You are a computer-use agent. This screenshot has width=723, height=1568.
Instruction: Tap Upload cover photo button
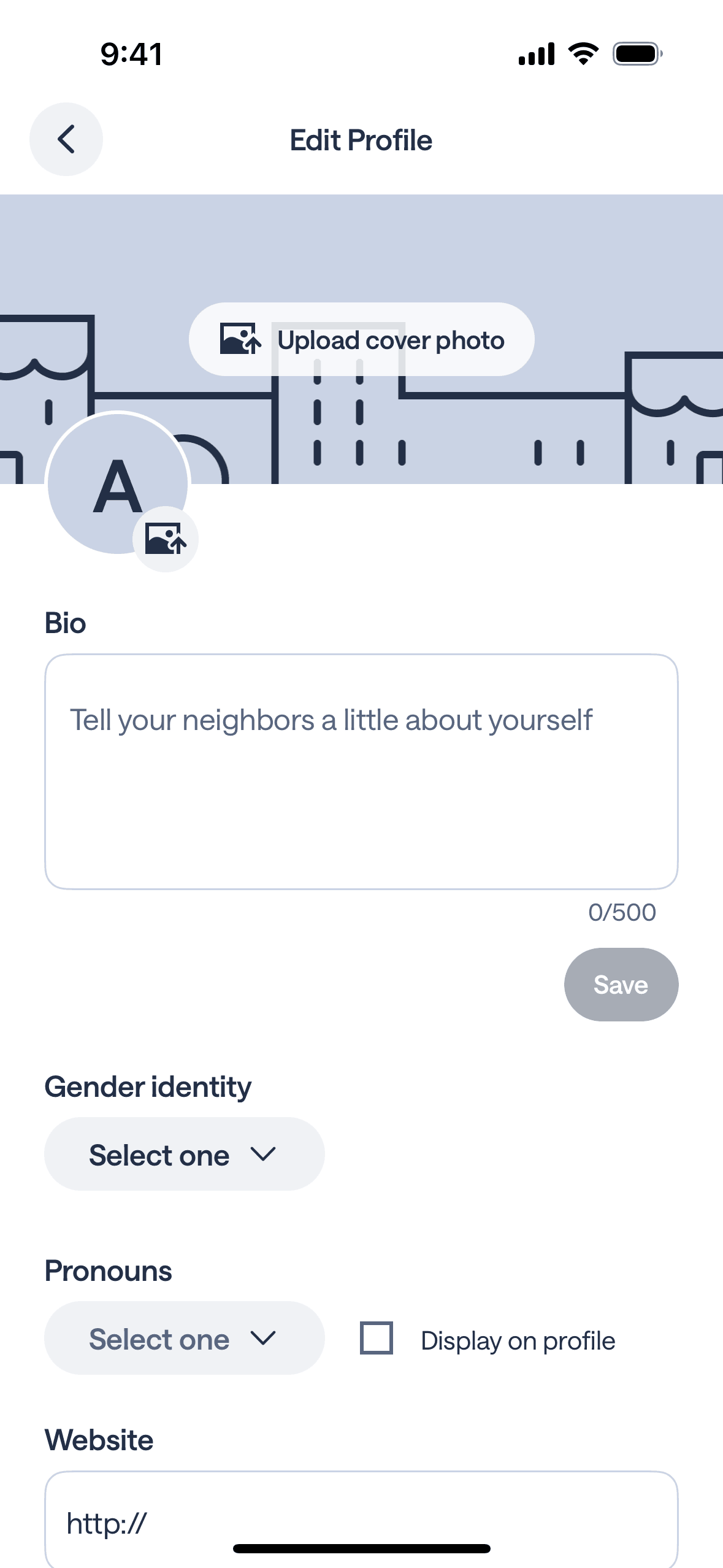[x=361, y=339]
